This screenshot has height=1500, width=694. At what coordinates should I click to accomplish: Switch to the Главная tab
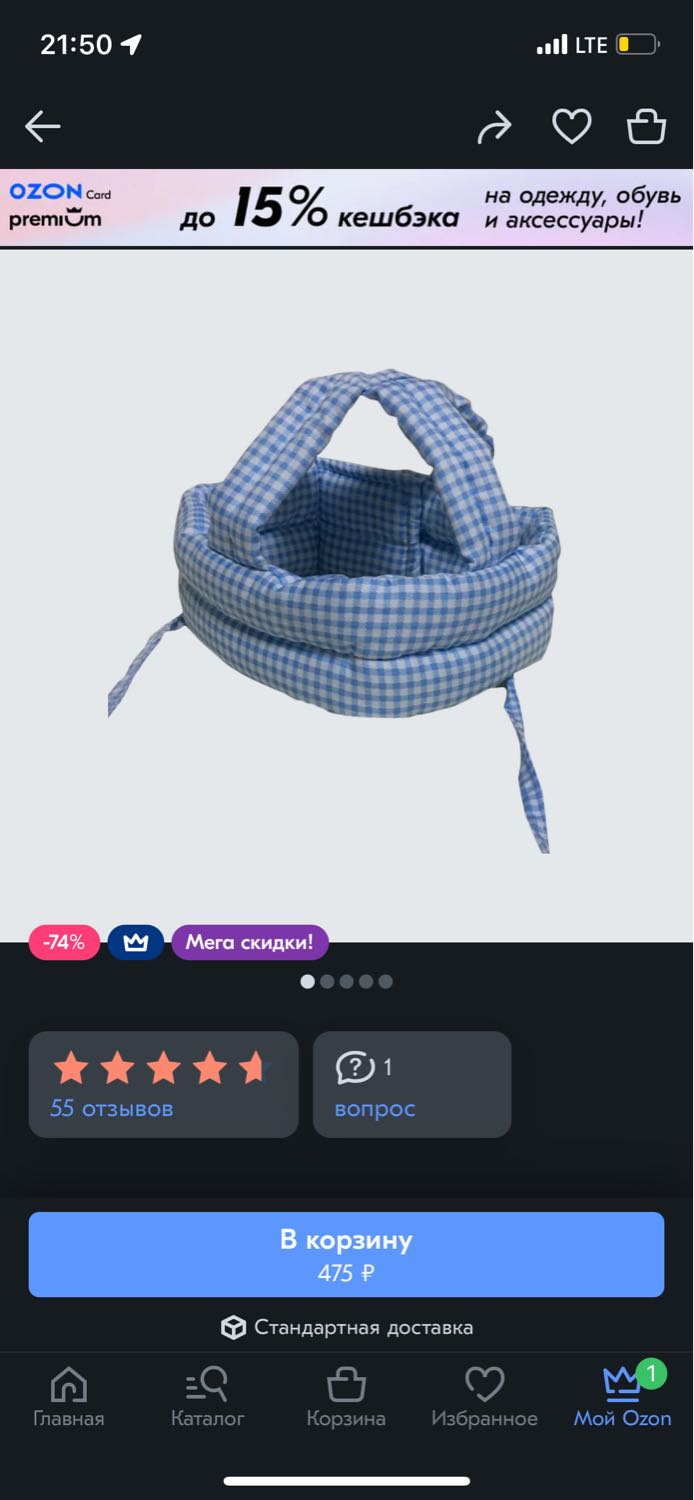[68, 1398]
